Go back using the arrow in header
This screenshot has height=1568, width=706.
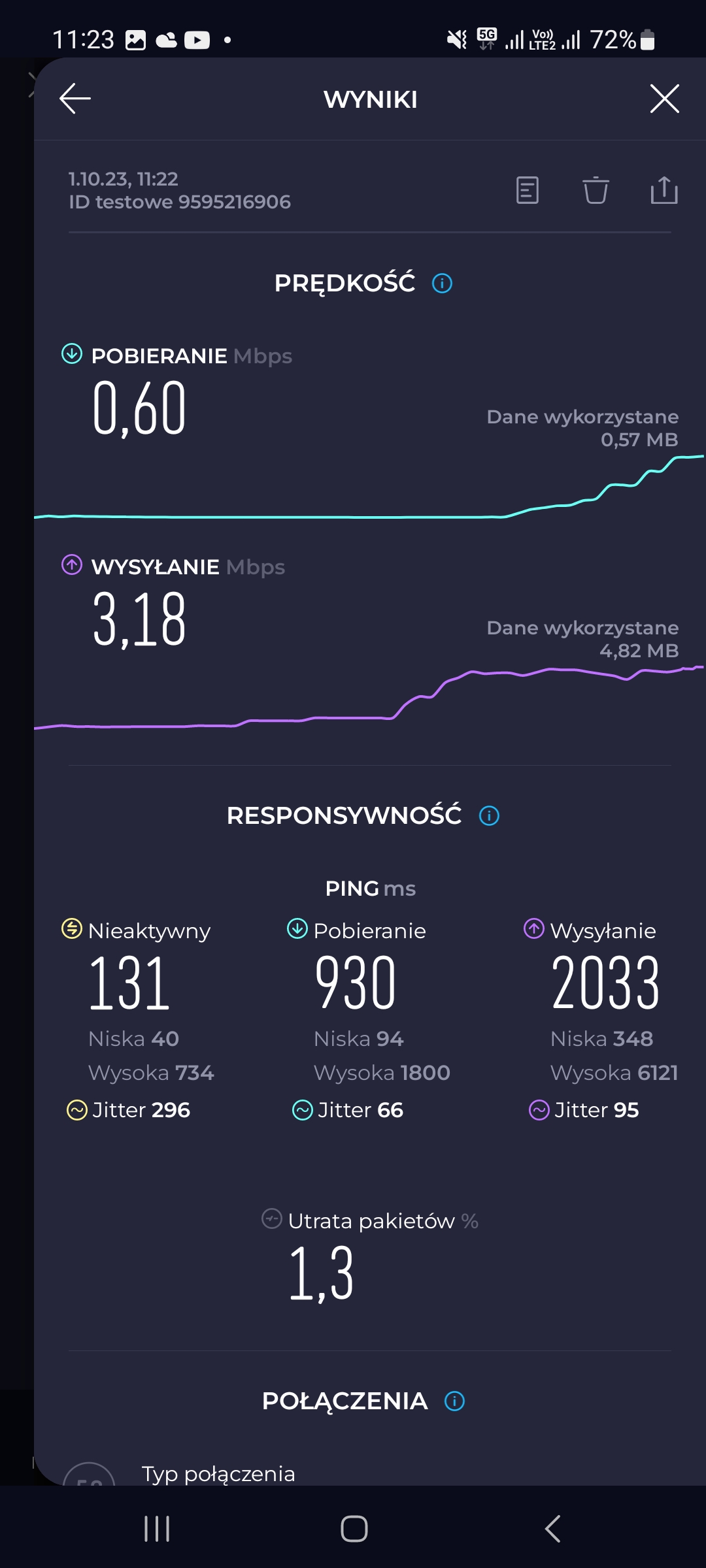pyautogui.click(x=75, y=99)
